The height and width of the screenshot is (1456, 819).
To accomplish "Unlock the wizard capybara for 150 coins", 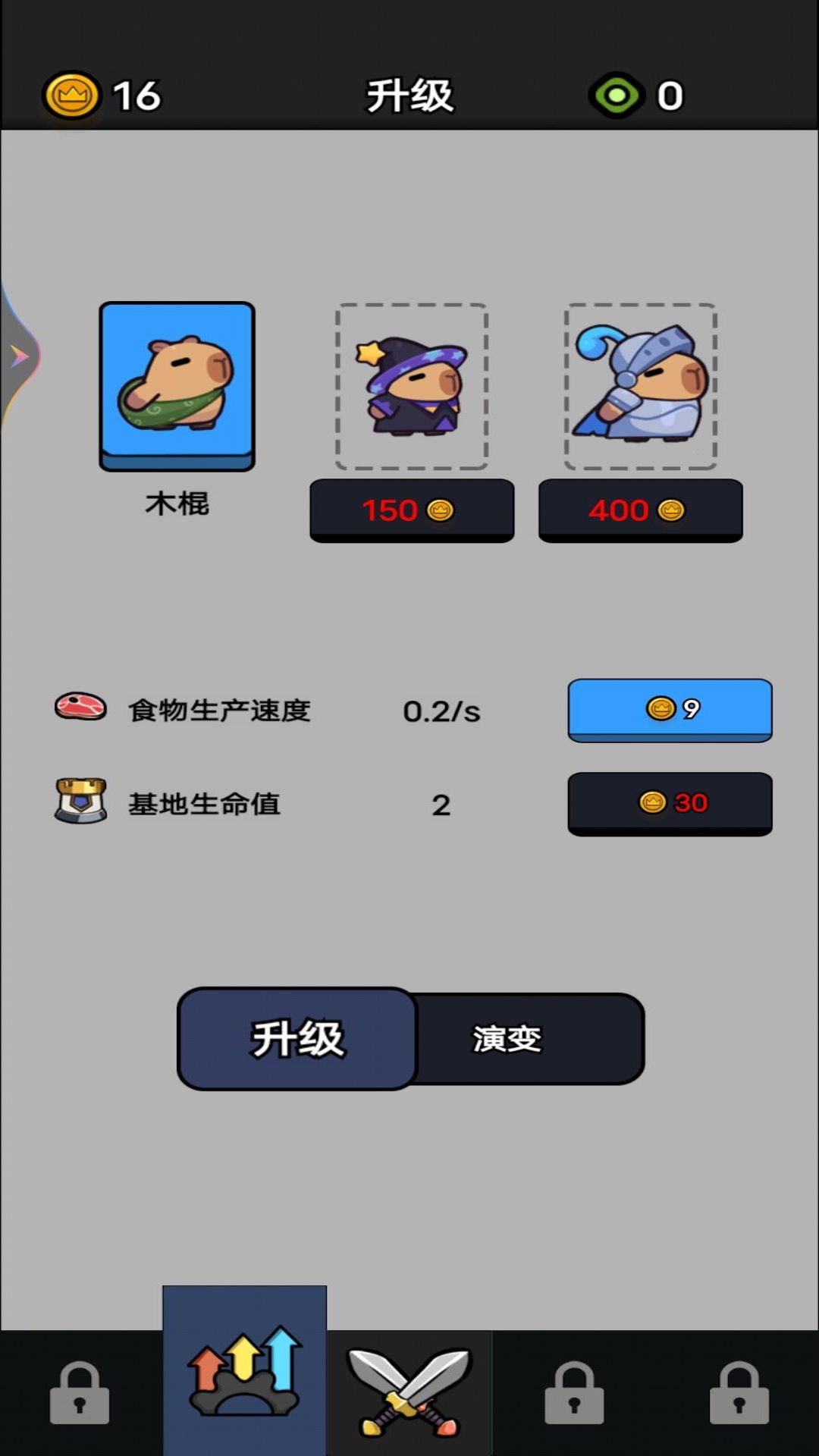I will coord(412,510).
